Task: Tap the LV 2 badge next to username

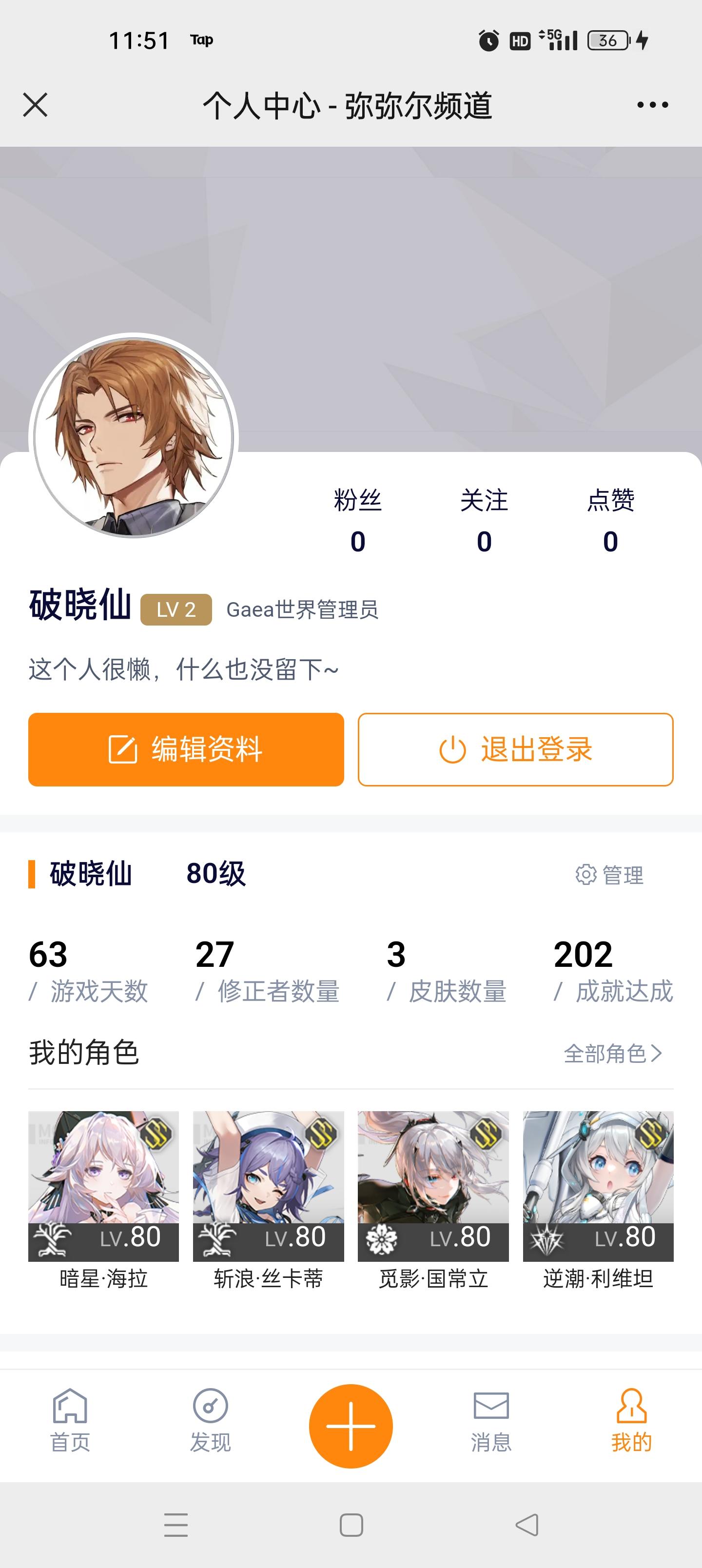Action: click(x=175, y=610)
